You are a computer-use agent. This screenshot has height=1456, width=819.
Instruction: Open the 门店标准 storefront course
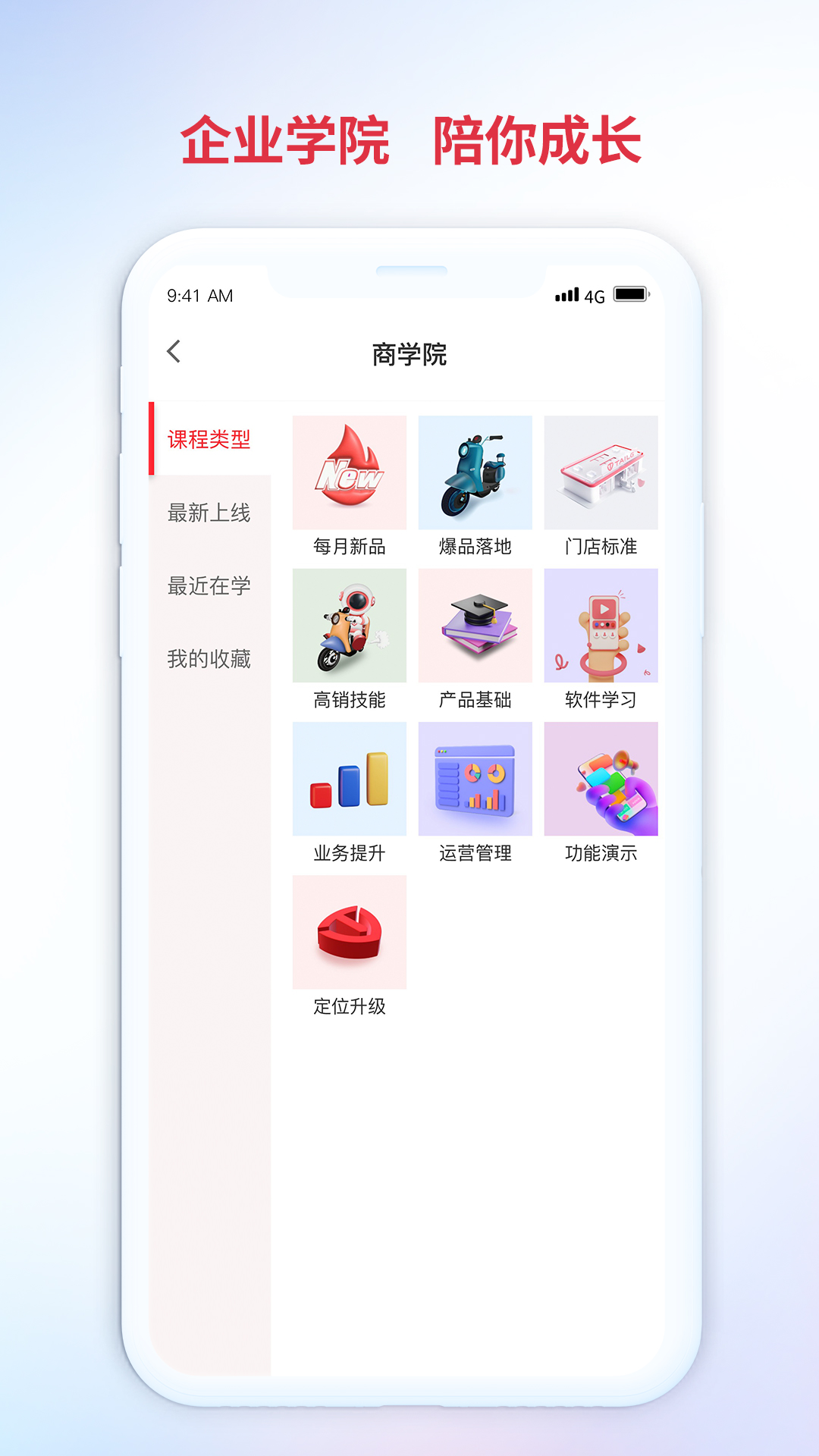[601, 472]
